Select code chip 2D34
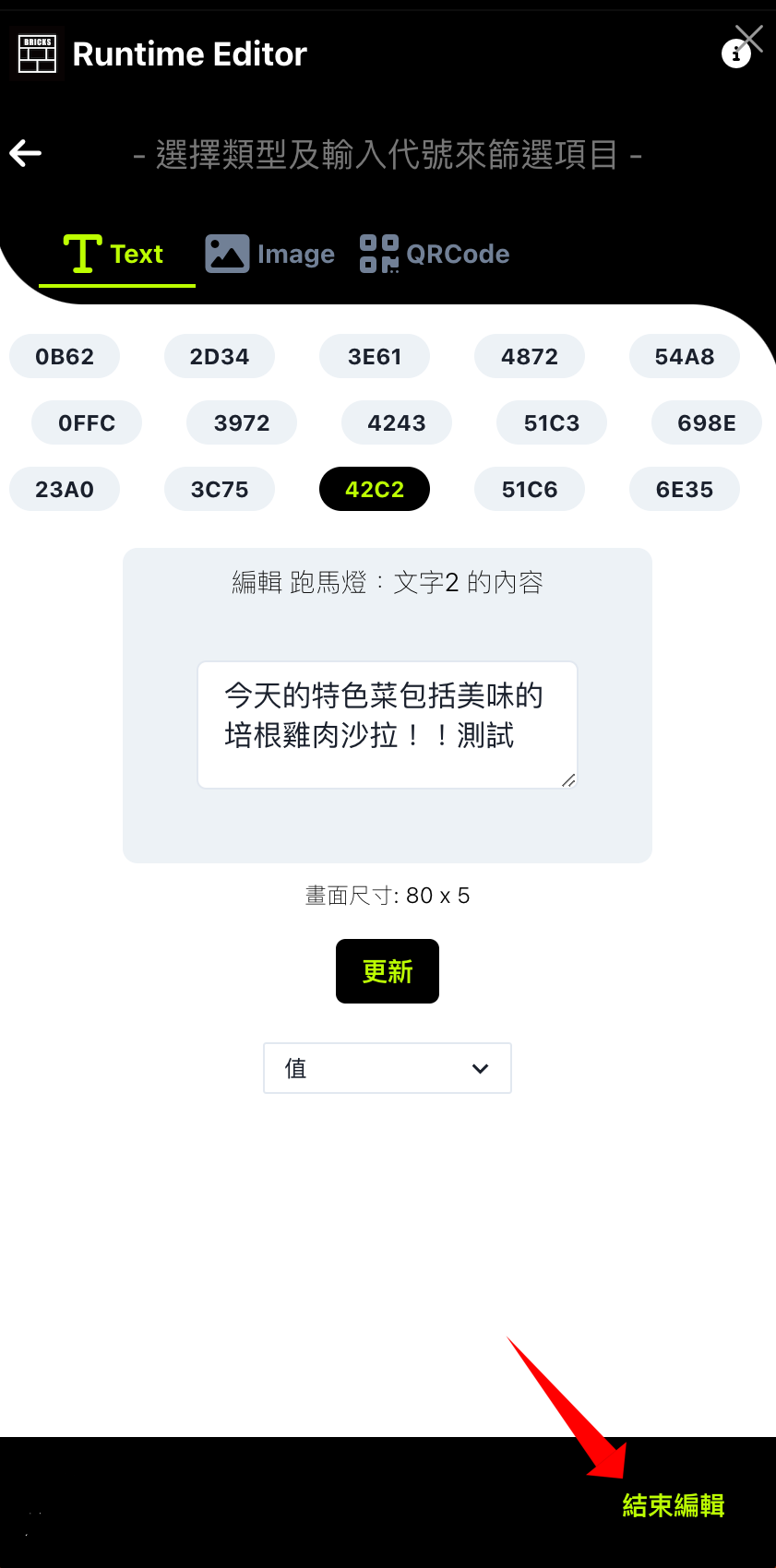The image size is (776, 1568). [x=220, y=357]
